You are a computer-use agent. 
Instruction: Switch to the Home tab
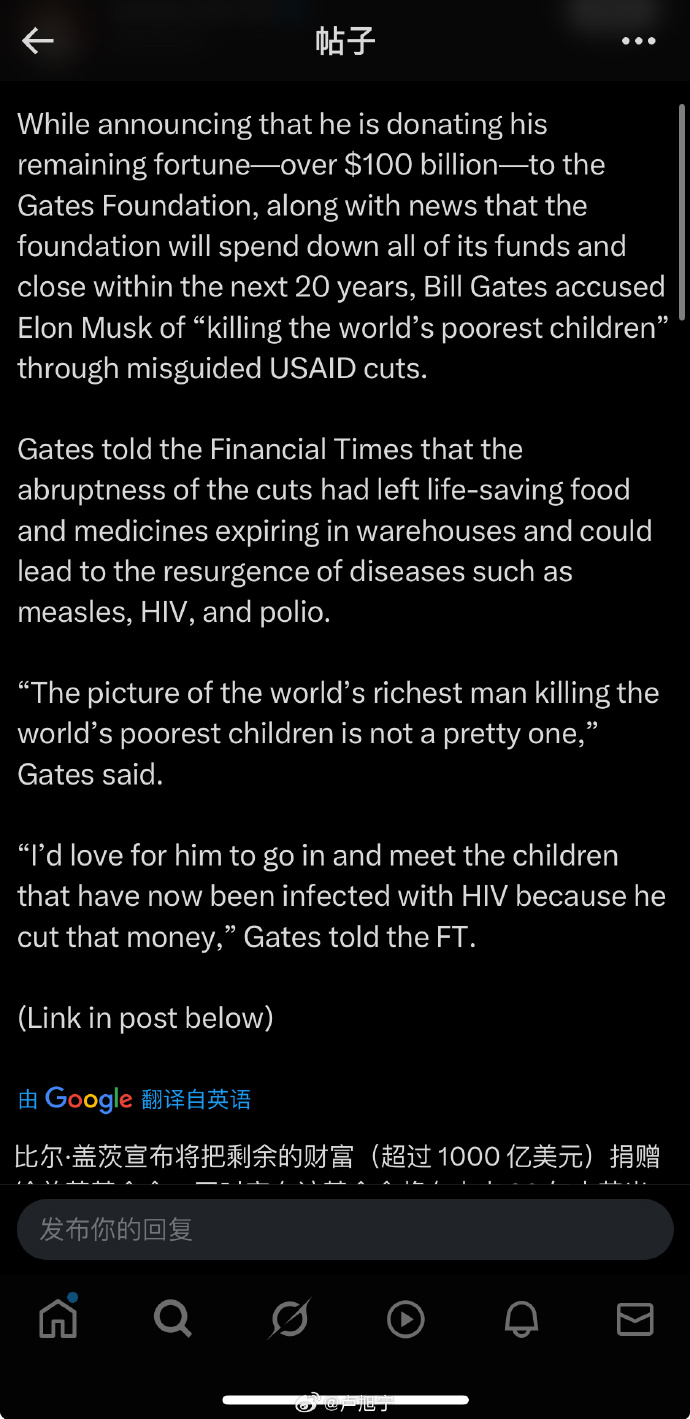pos(58,1319)
